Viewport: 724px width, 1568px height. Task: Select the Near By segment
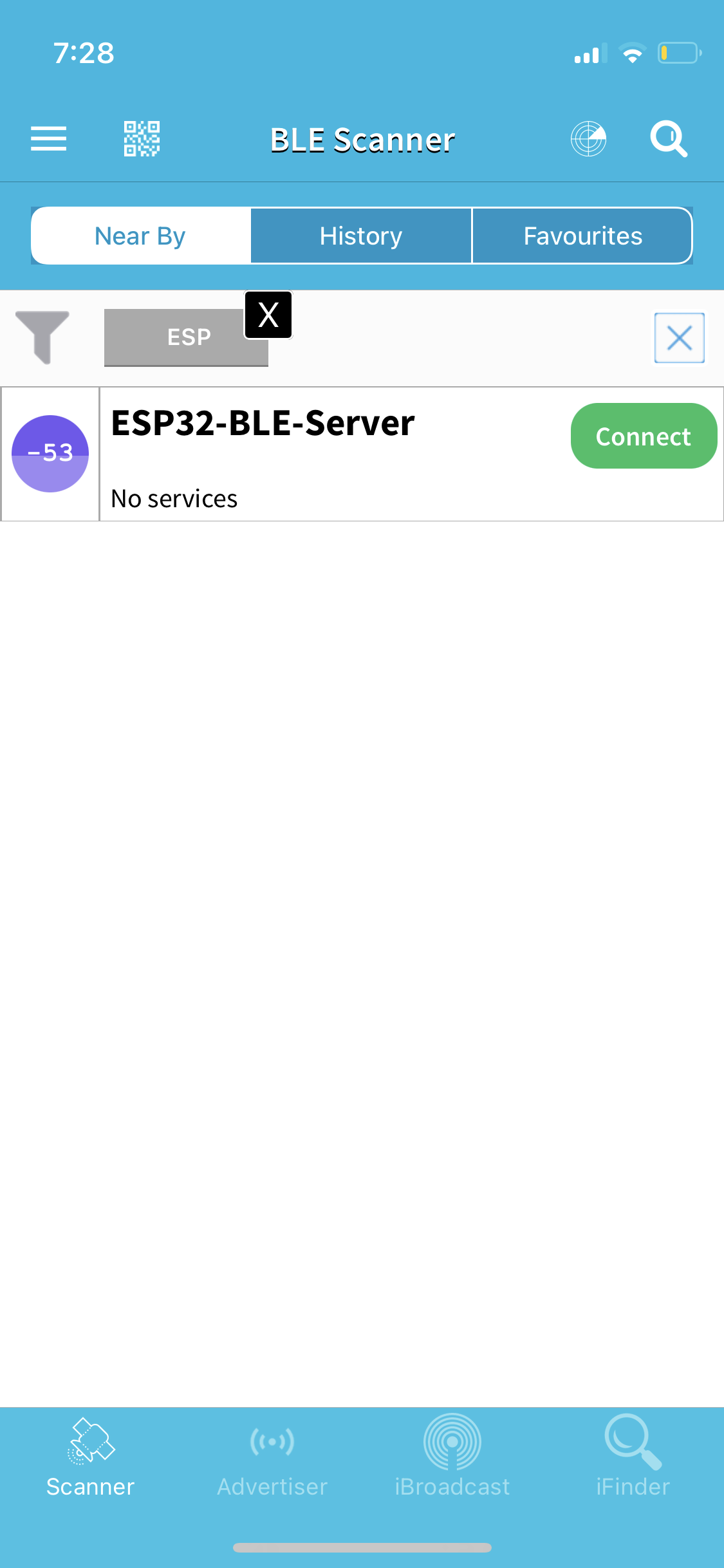(140, 236)
